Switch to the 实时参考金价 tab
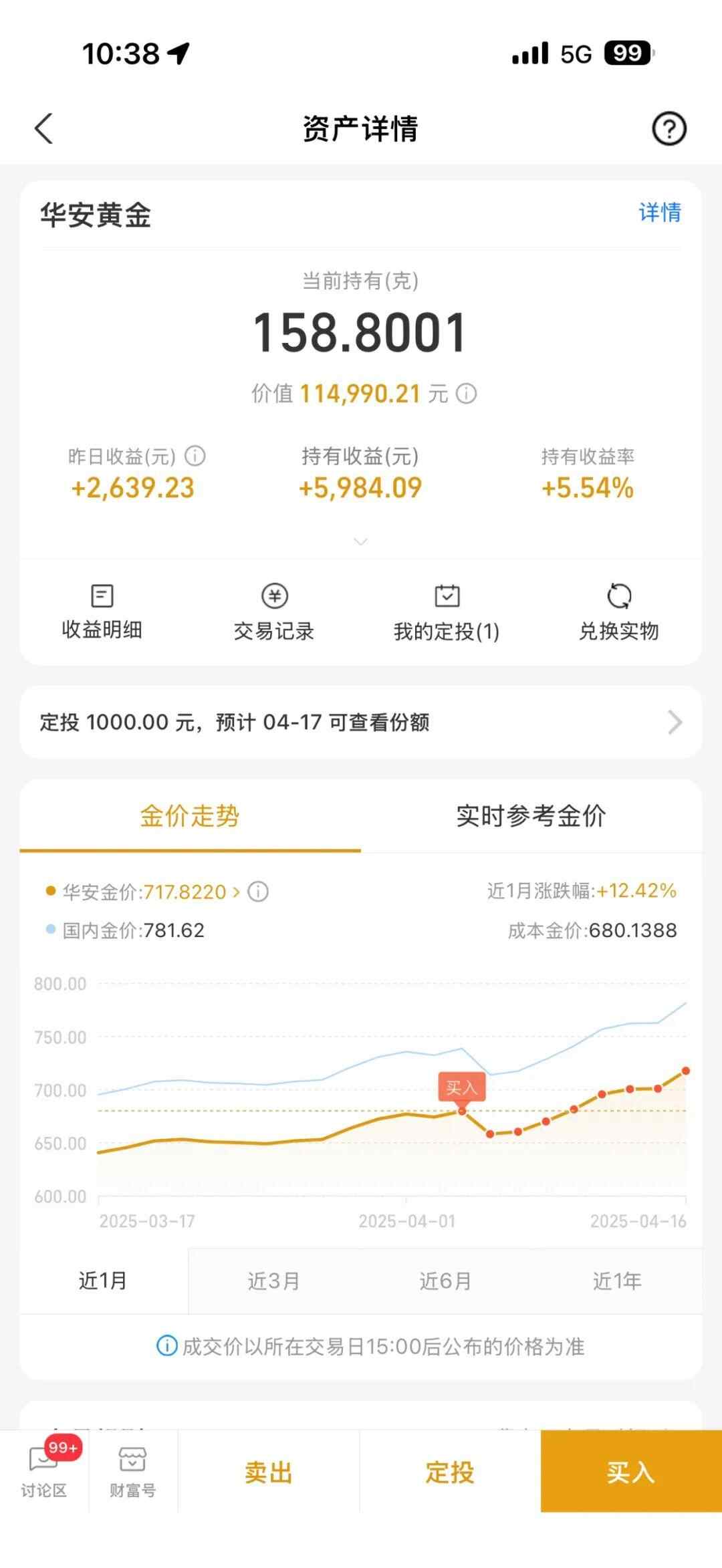Viewport: 722px width, 1568px height. pyautogui.click(x=531, y=816)
